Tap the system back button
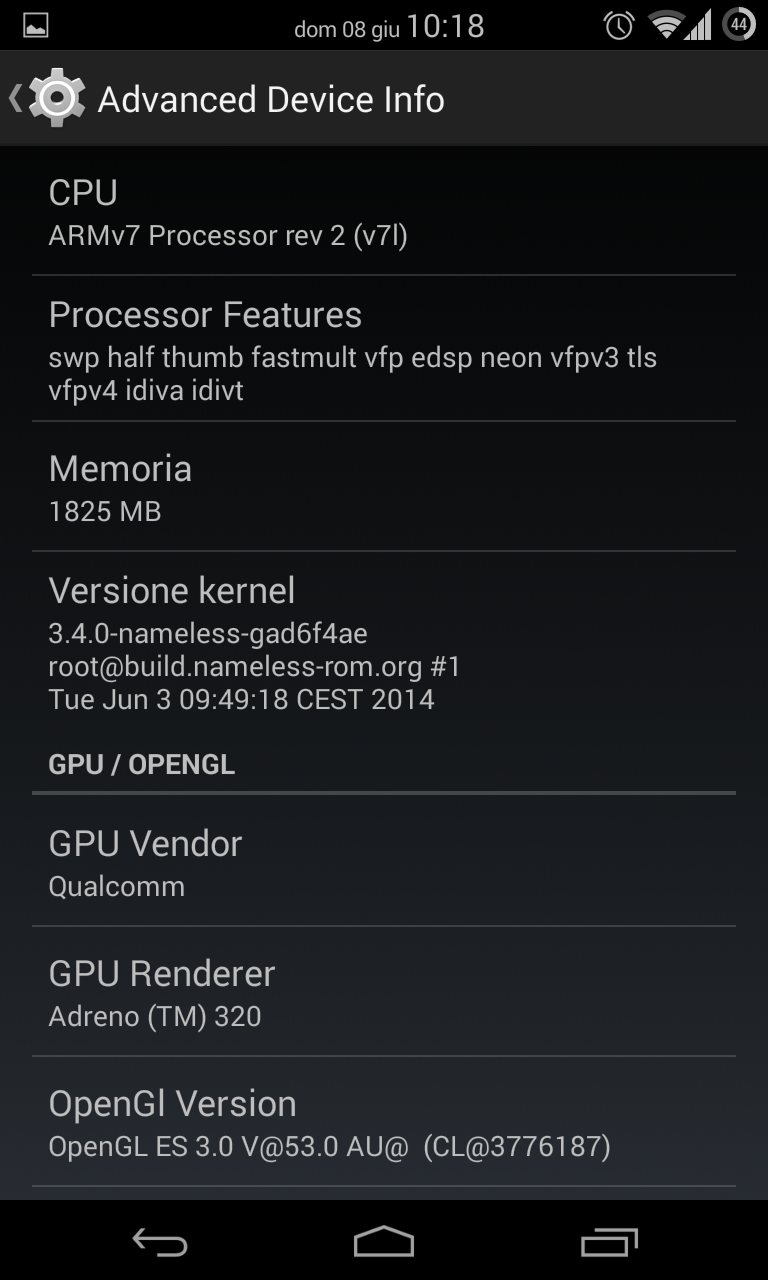Screen dimensions: 768x1280 click(x=160, y=1241)
